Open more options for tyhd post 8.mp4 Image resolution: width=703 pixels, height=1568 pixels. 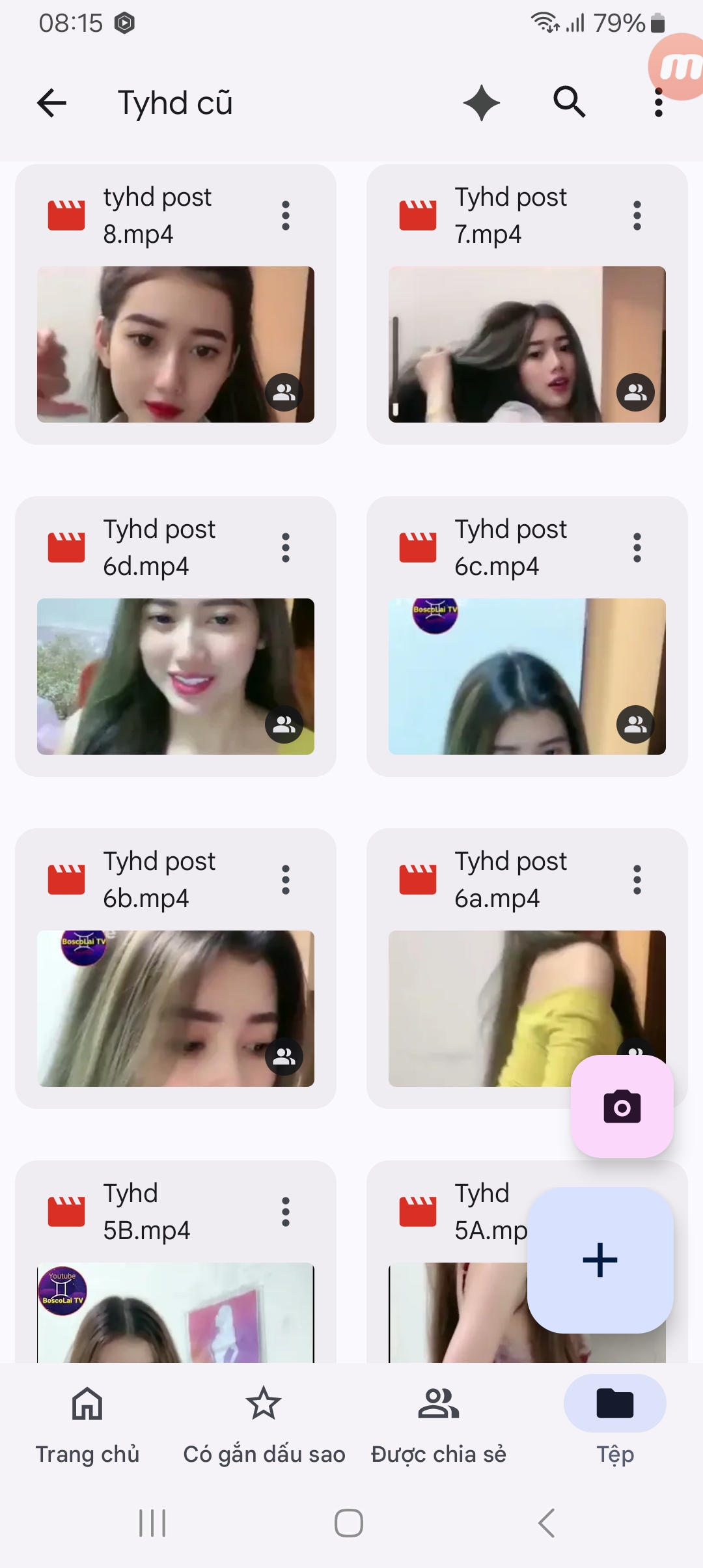tap(285, 216)
